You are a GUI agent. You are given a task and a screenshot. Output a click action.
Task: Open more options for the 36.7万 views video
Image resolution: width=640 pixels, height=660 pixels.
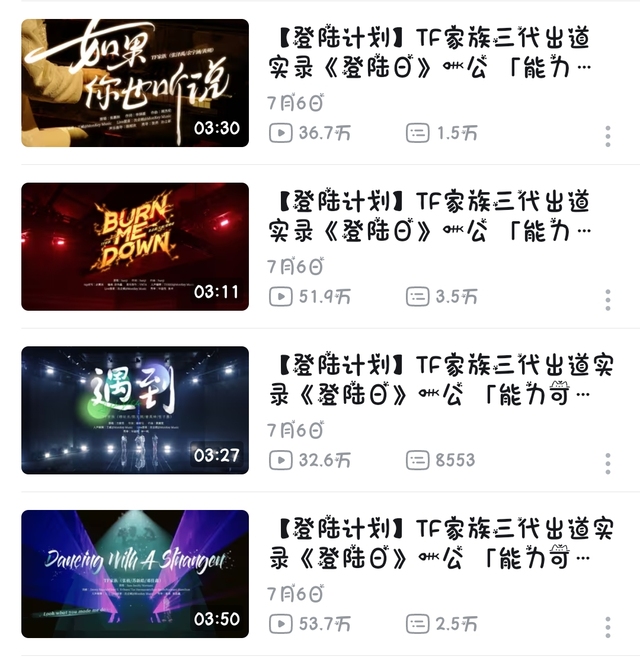pos(607,136)
